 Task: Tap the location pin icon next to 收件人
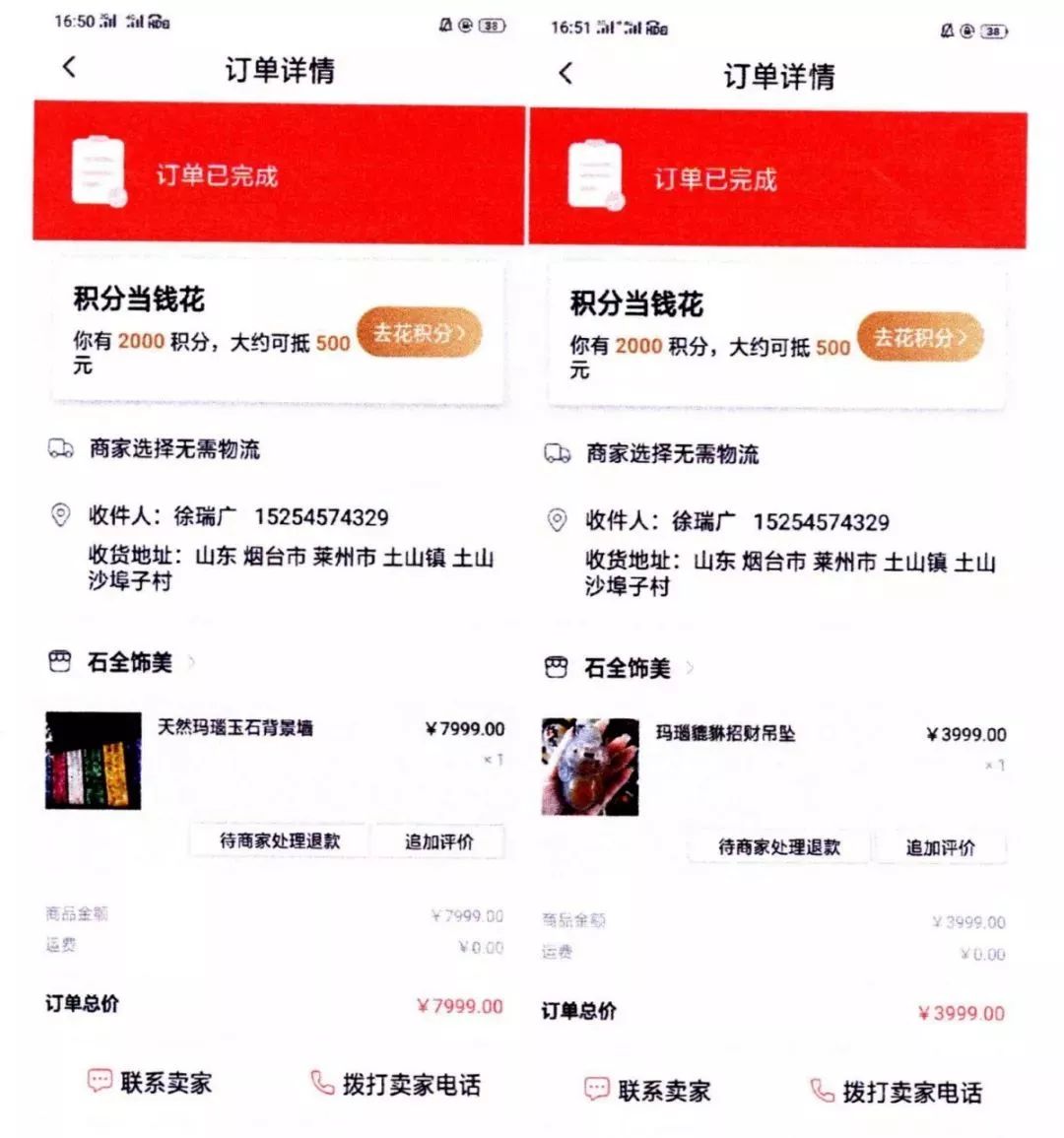pos(61,515)
